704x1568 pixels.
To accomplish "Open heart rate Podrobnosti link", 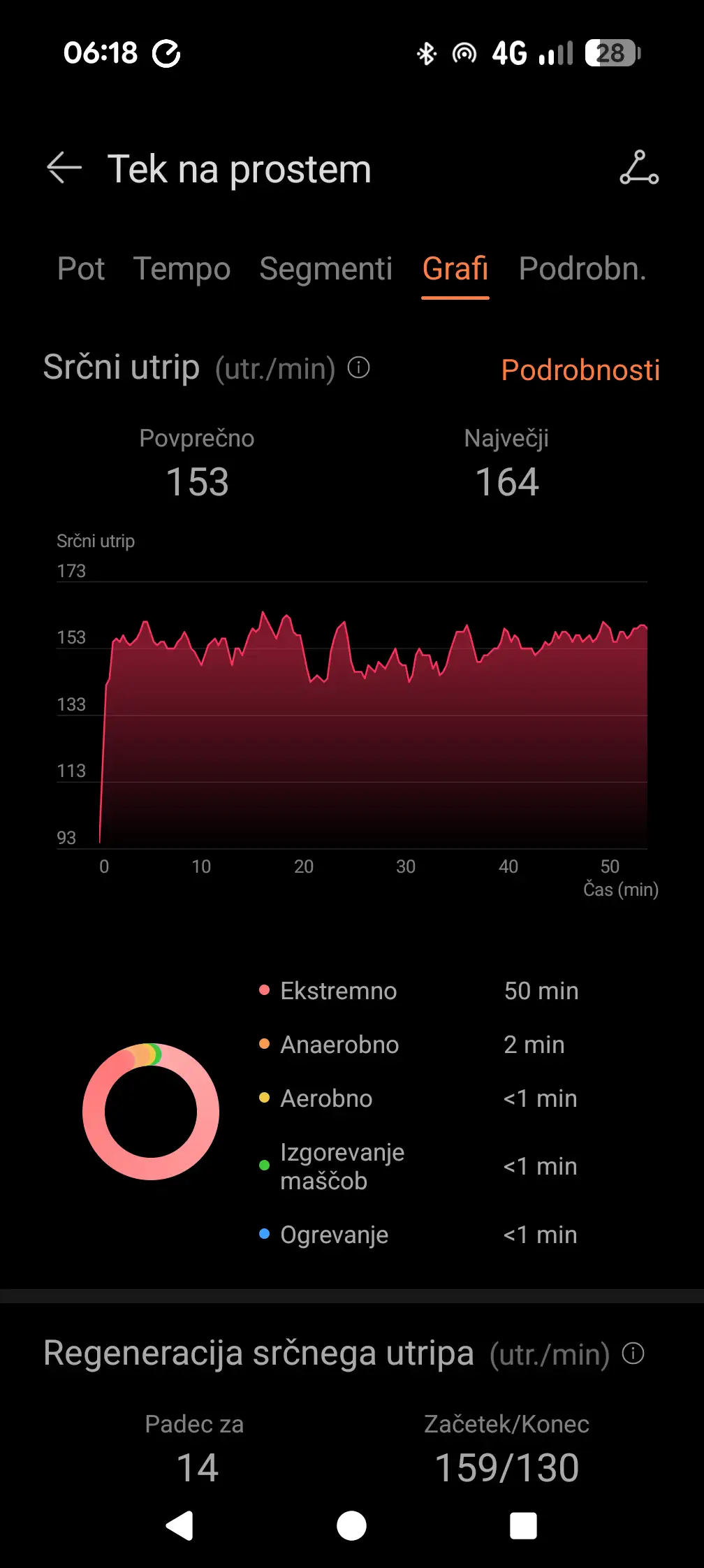I will [580, 370].
